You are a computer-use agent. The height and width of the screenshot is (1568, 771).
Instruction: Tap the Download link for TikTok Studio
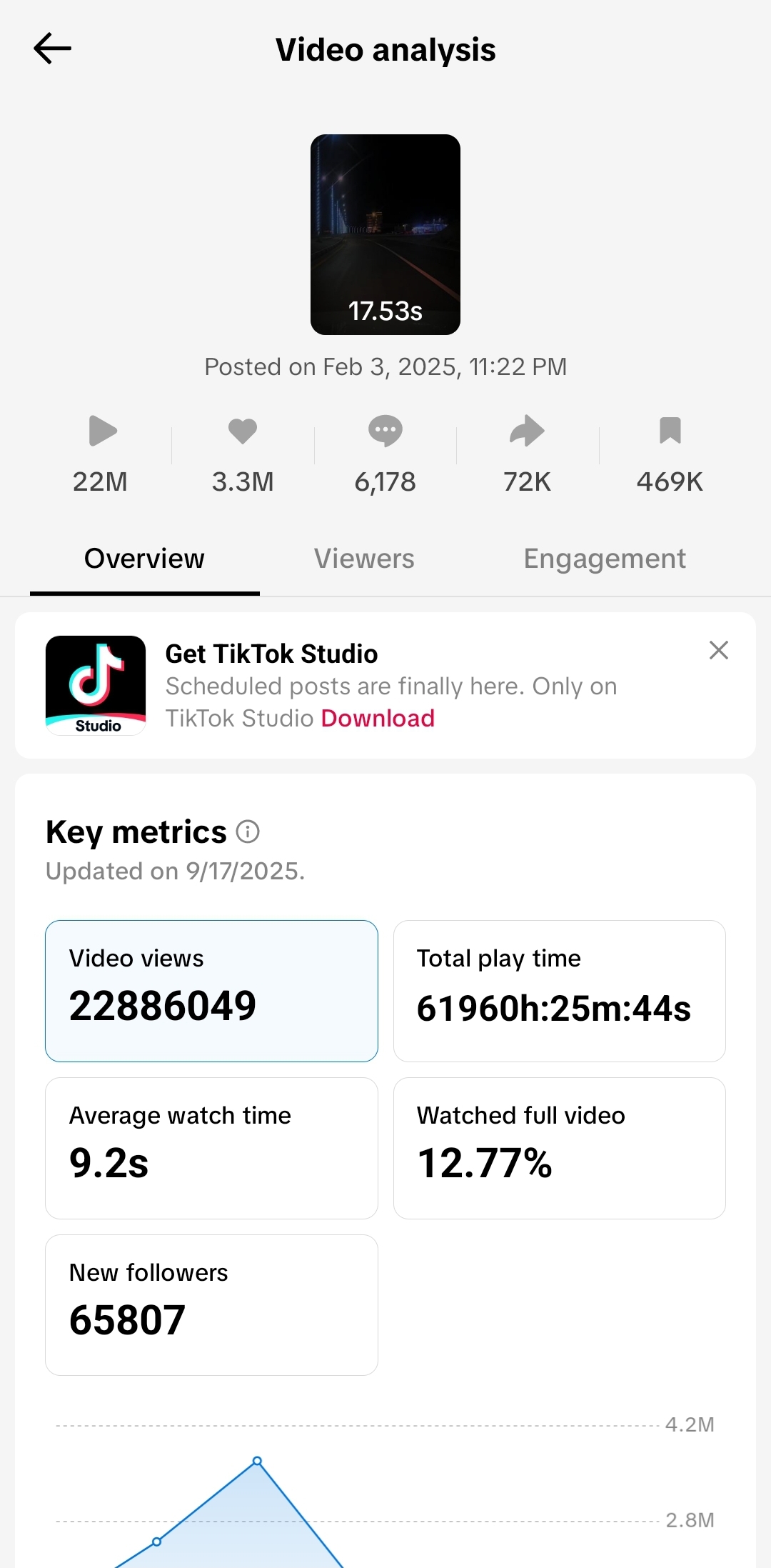[378, 718]
